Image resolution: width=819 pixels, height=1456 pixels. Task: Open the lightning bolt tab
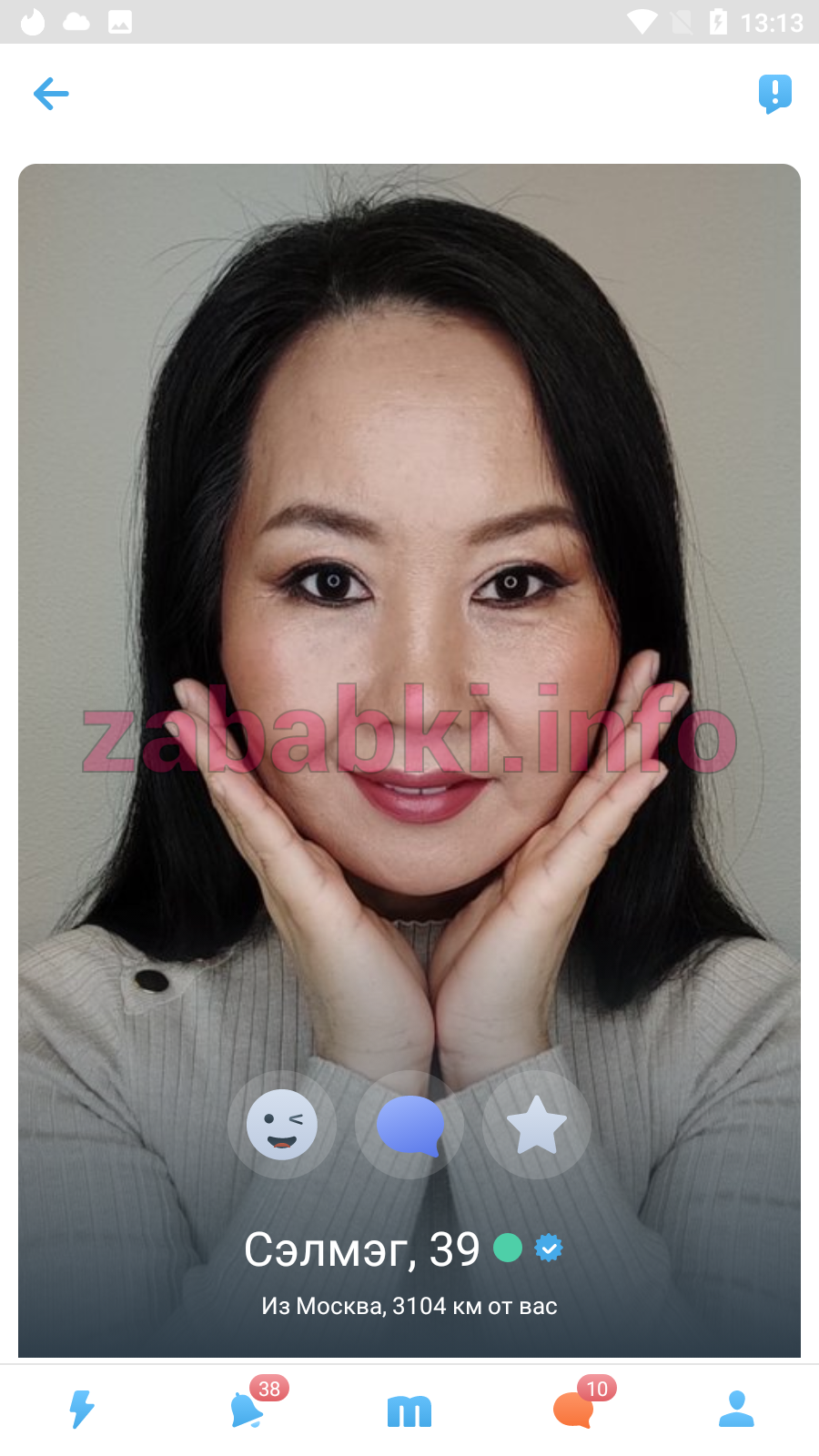click(82, 1410)
